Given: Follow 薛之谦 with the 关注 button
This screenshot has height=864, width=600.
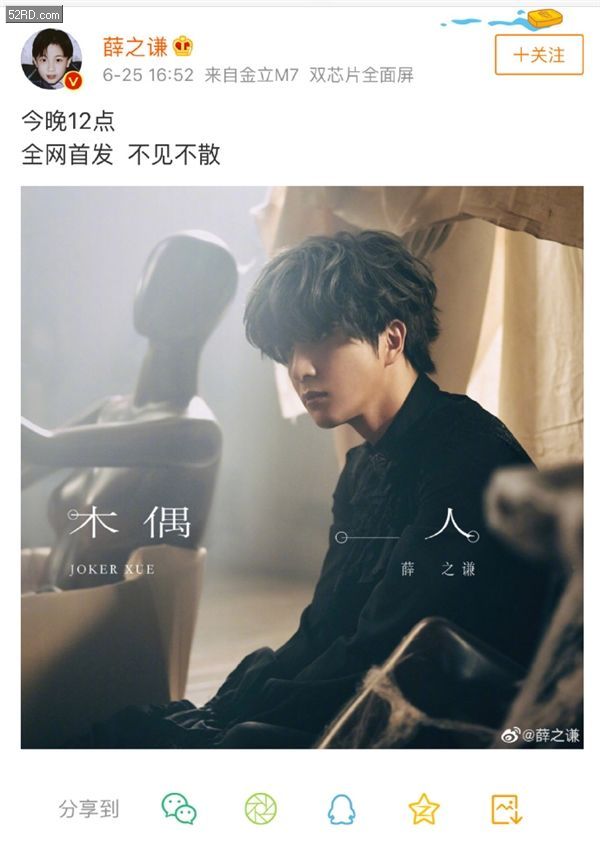Looking at the screenshot, I should click(538, 54).
